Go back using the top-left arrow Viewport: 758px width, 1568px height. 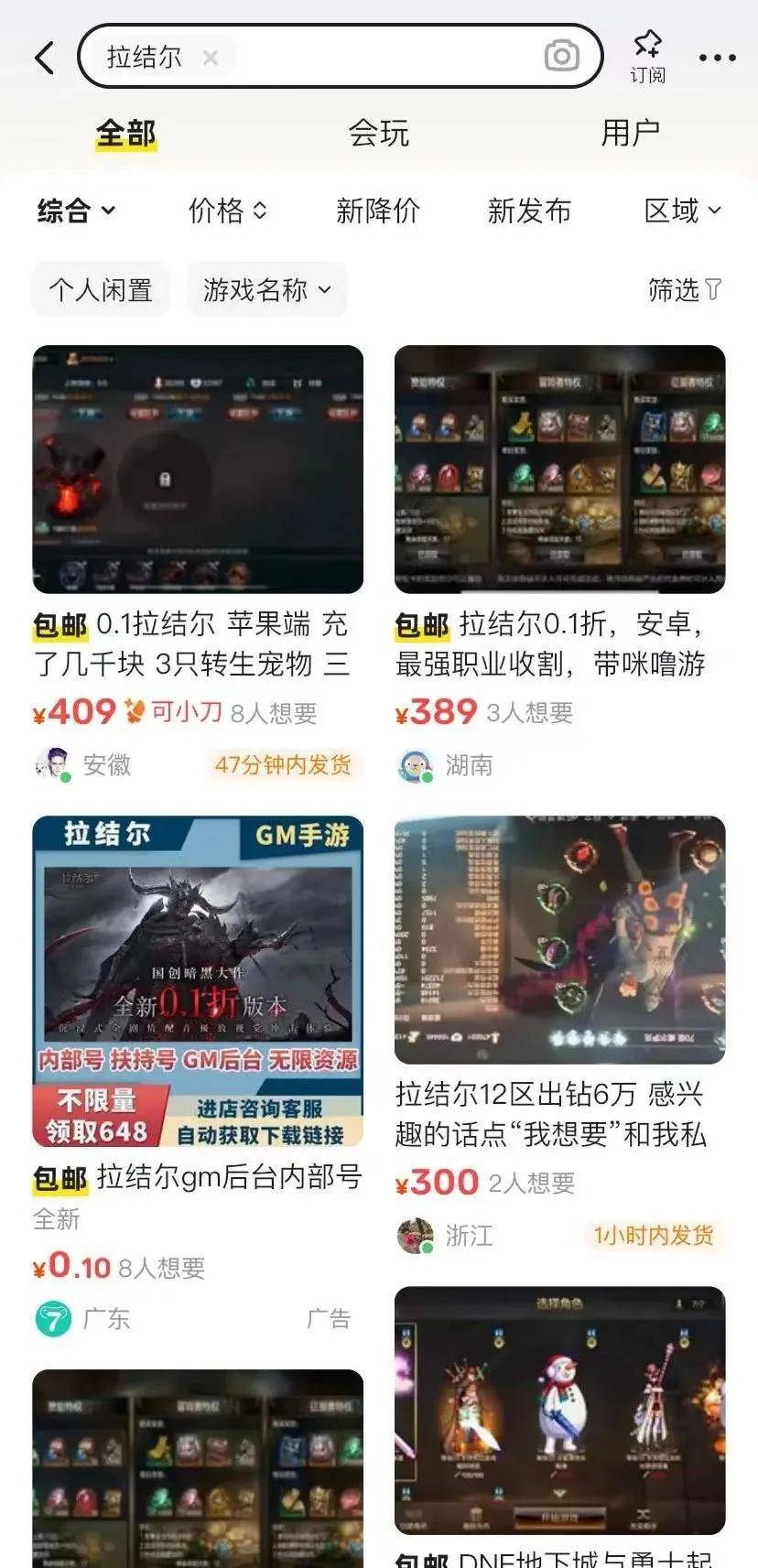[44, 58]
